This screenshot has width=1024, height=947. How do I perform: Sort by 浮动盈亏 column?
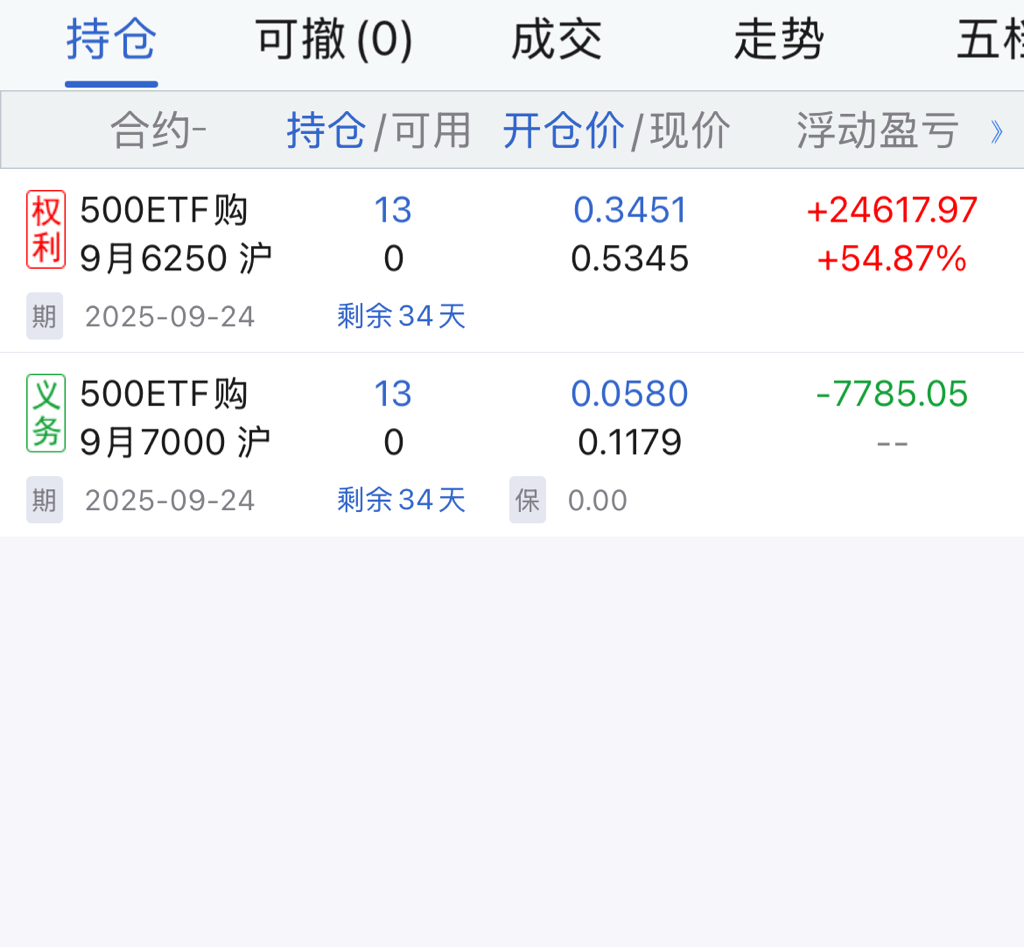click(877, 130)
